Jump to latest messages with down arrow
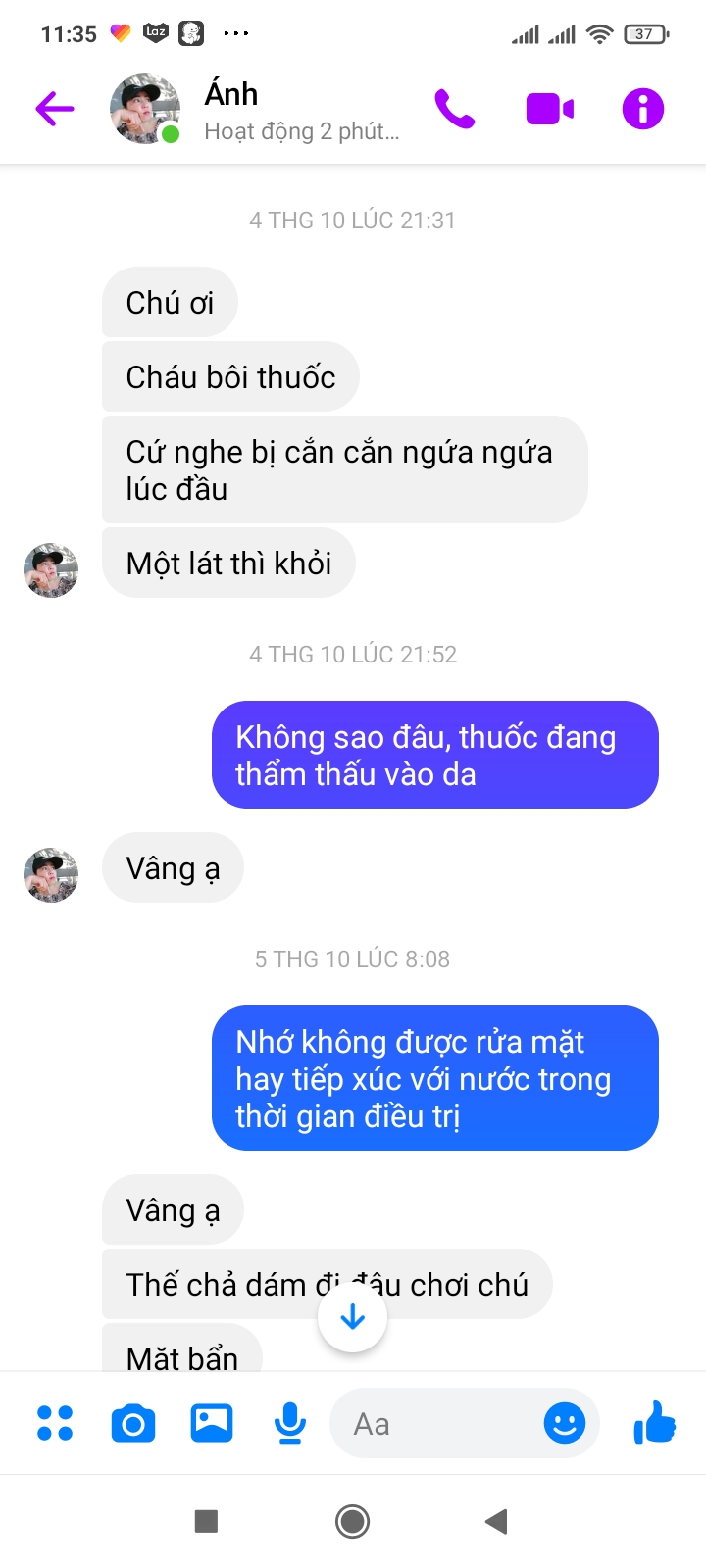Screen dimensions: 706x1568 [x=352, y=1318]
